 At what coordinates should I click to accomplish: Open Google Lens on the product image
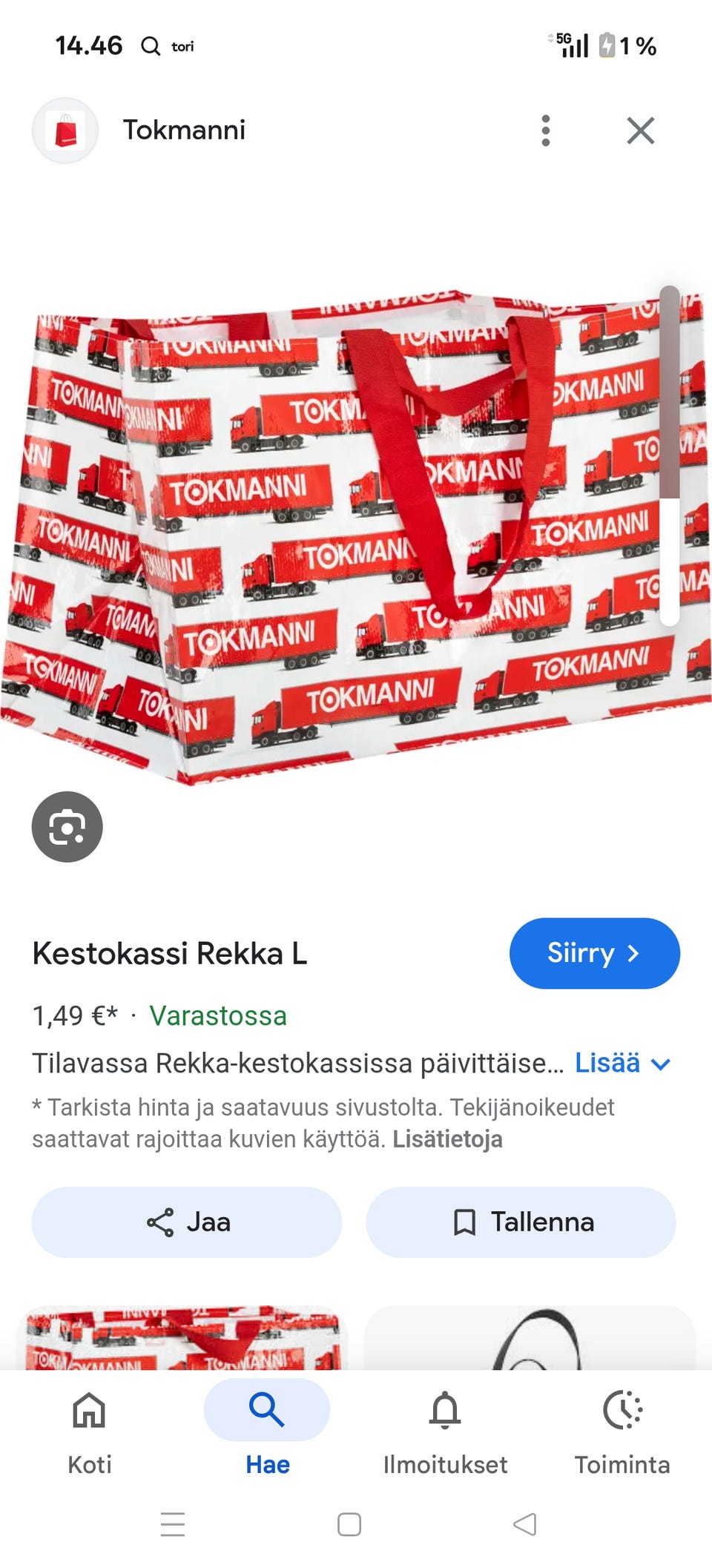click(x=67, y=826)
